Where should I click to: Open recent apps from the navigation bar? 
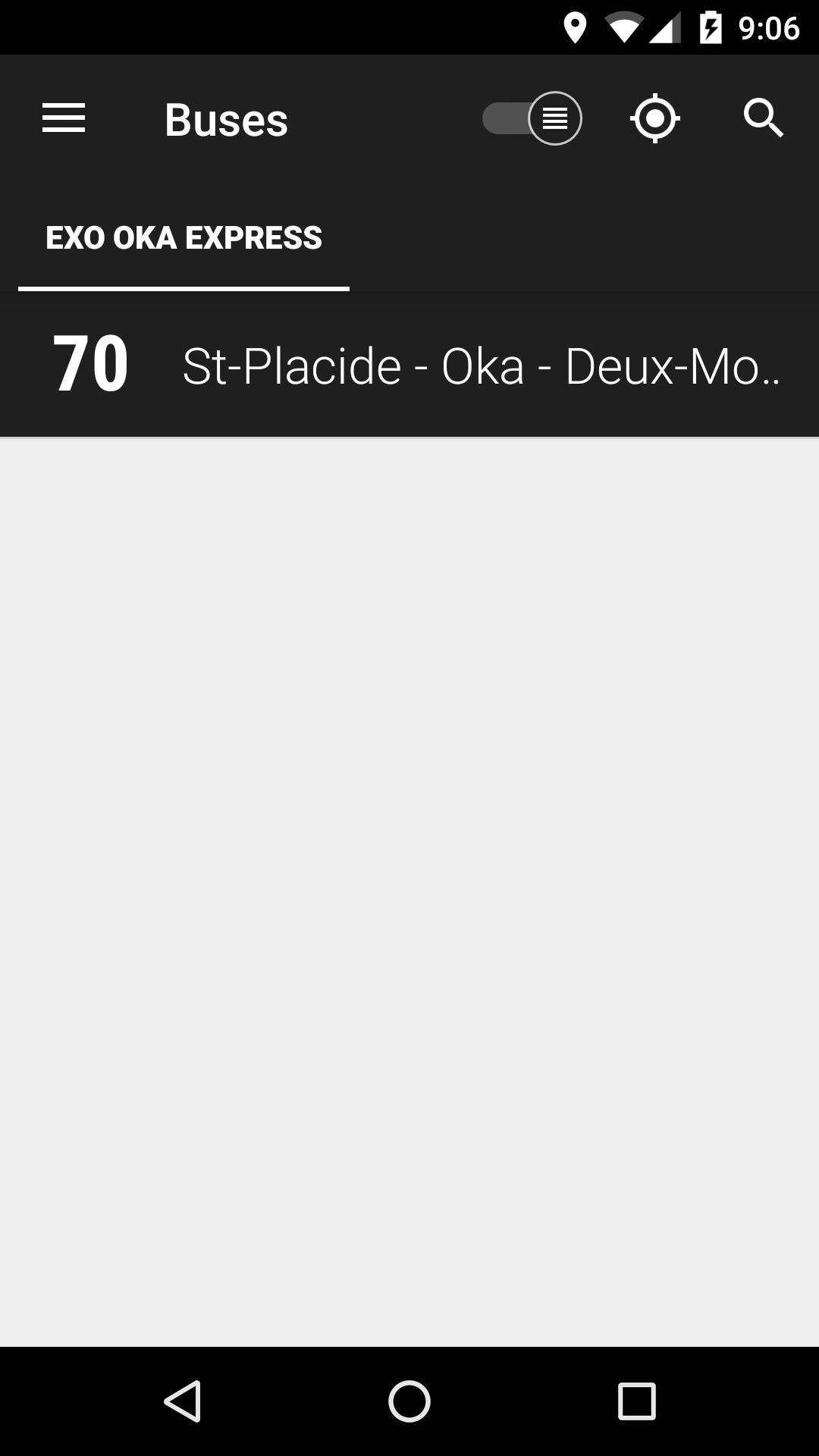[x=636, y=1401]
